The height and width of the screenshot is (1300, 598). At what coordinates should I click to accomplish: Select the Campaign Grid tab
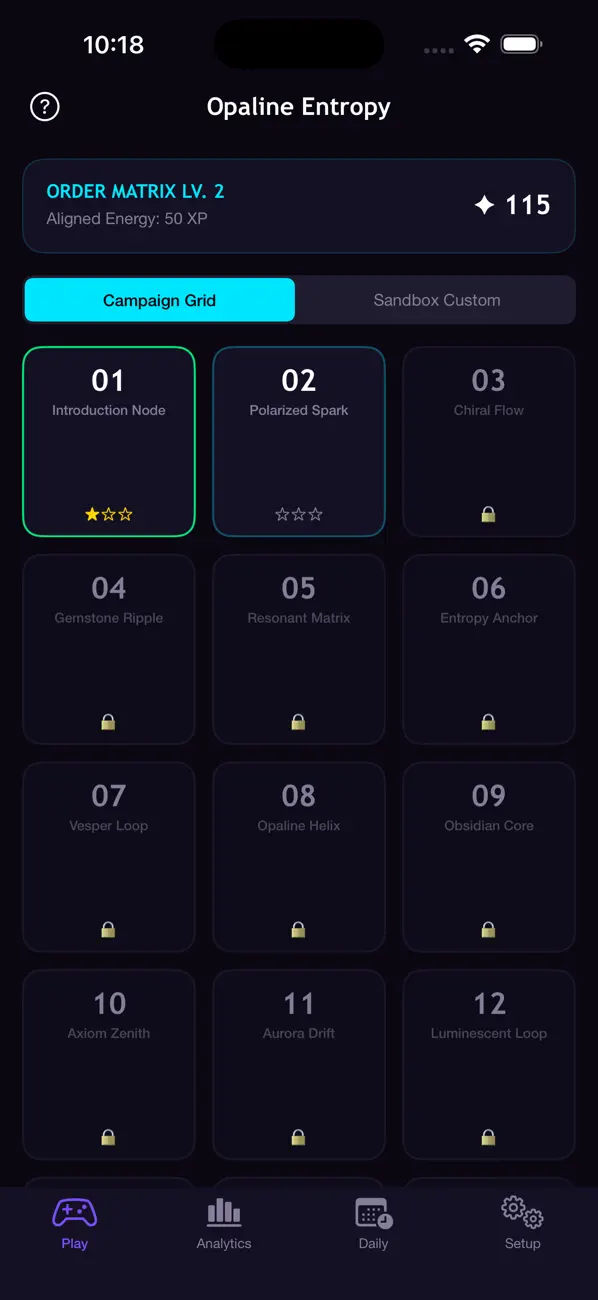(x=160, y=300)
